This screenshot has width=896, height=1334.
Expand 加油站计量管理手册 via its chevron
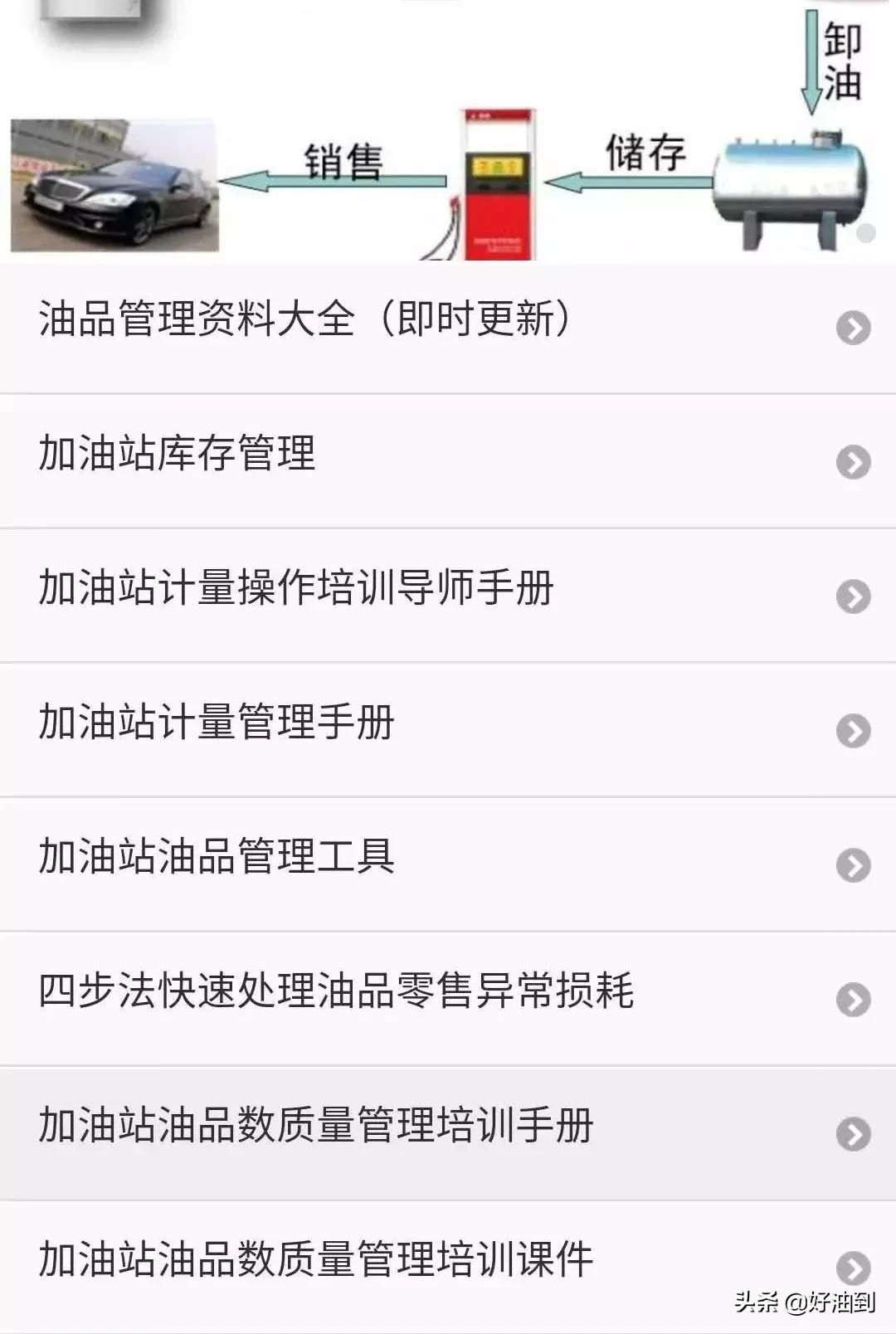pyautogui.click(x=853, y=731)
